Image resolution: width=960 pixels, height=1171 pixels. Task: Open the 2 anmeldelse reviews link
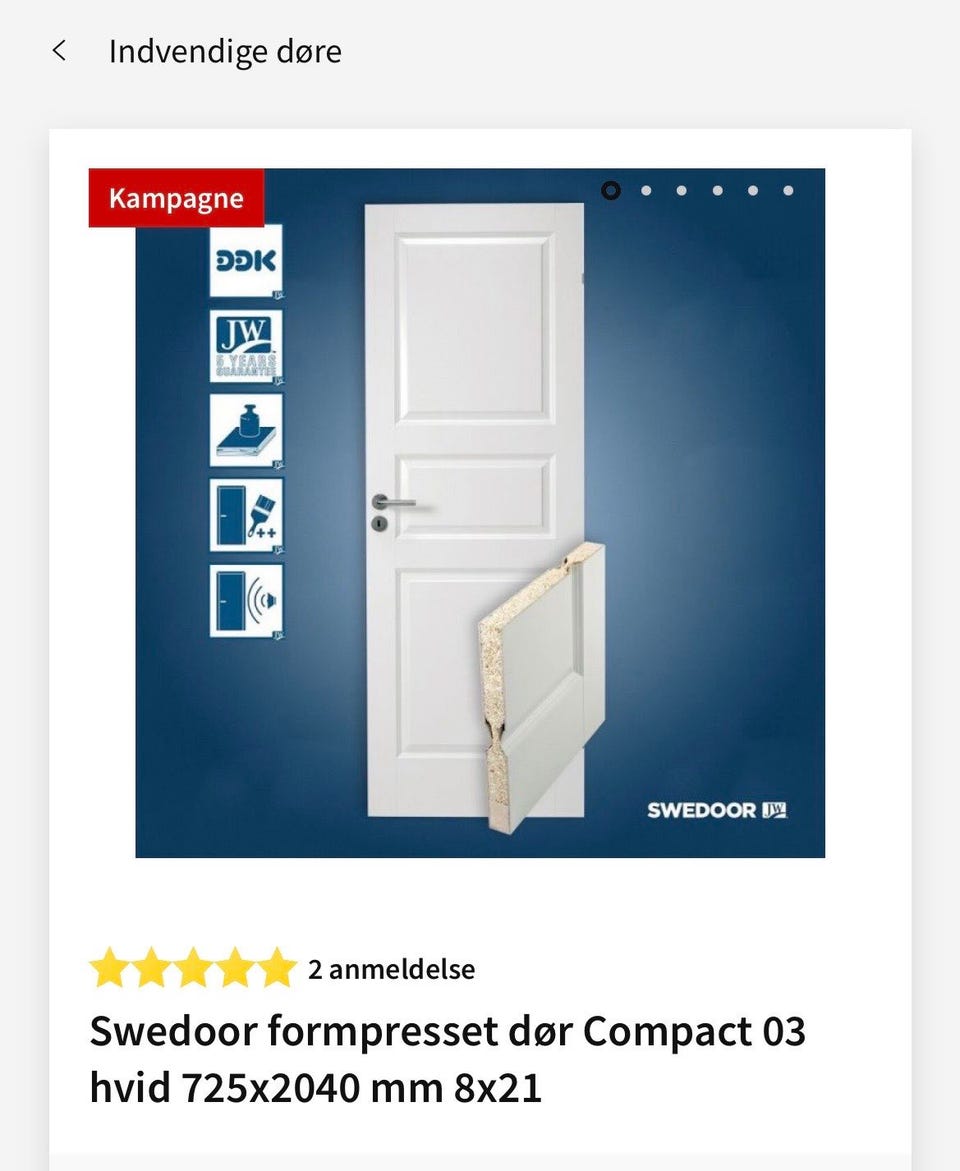tap(391, 968)
